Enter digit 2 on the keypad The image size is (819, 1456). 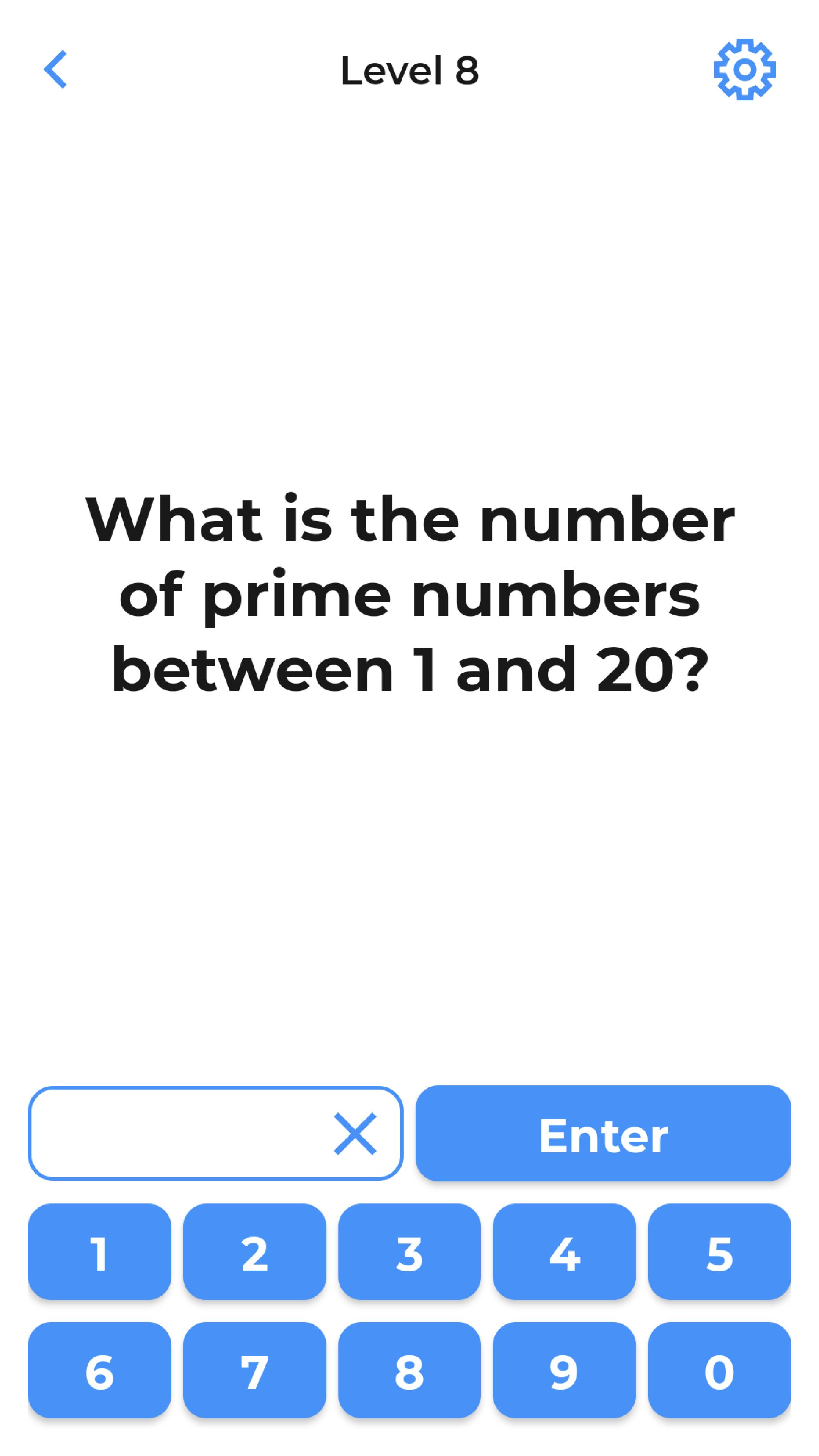pos(254,1251)
